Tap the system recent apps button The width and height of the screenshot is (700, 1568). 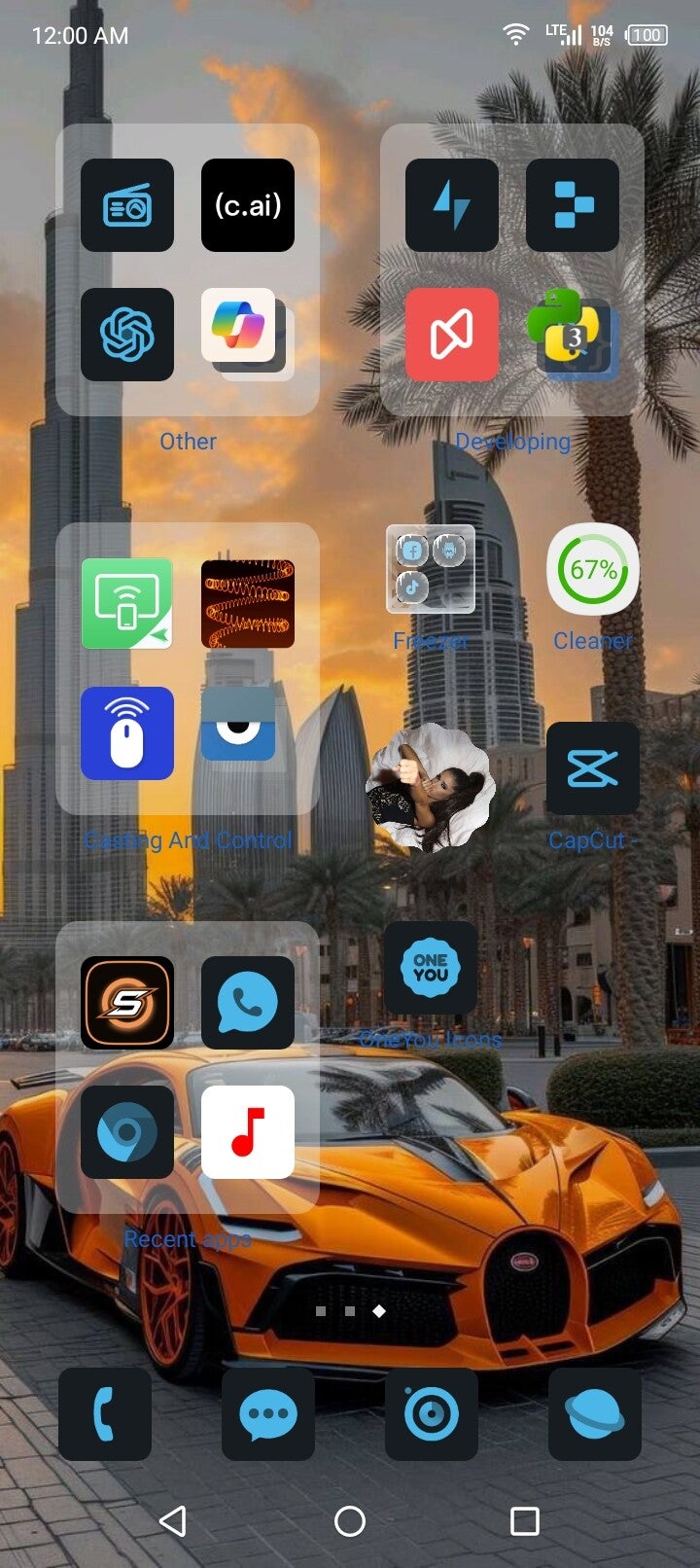pyautogui.click(x=525, y=1521)
